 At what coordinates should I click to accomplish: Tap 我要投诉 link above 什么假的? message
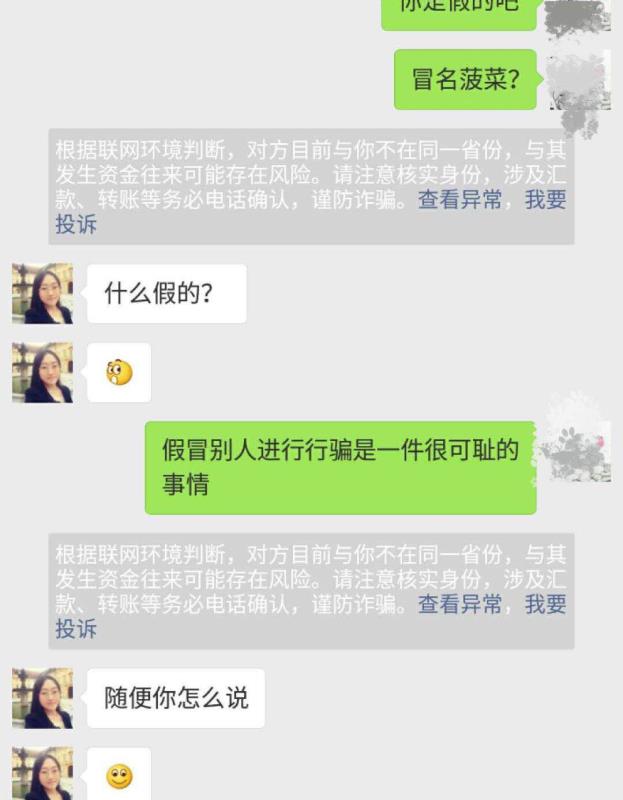pos(545,199)
